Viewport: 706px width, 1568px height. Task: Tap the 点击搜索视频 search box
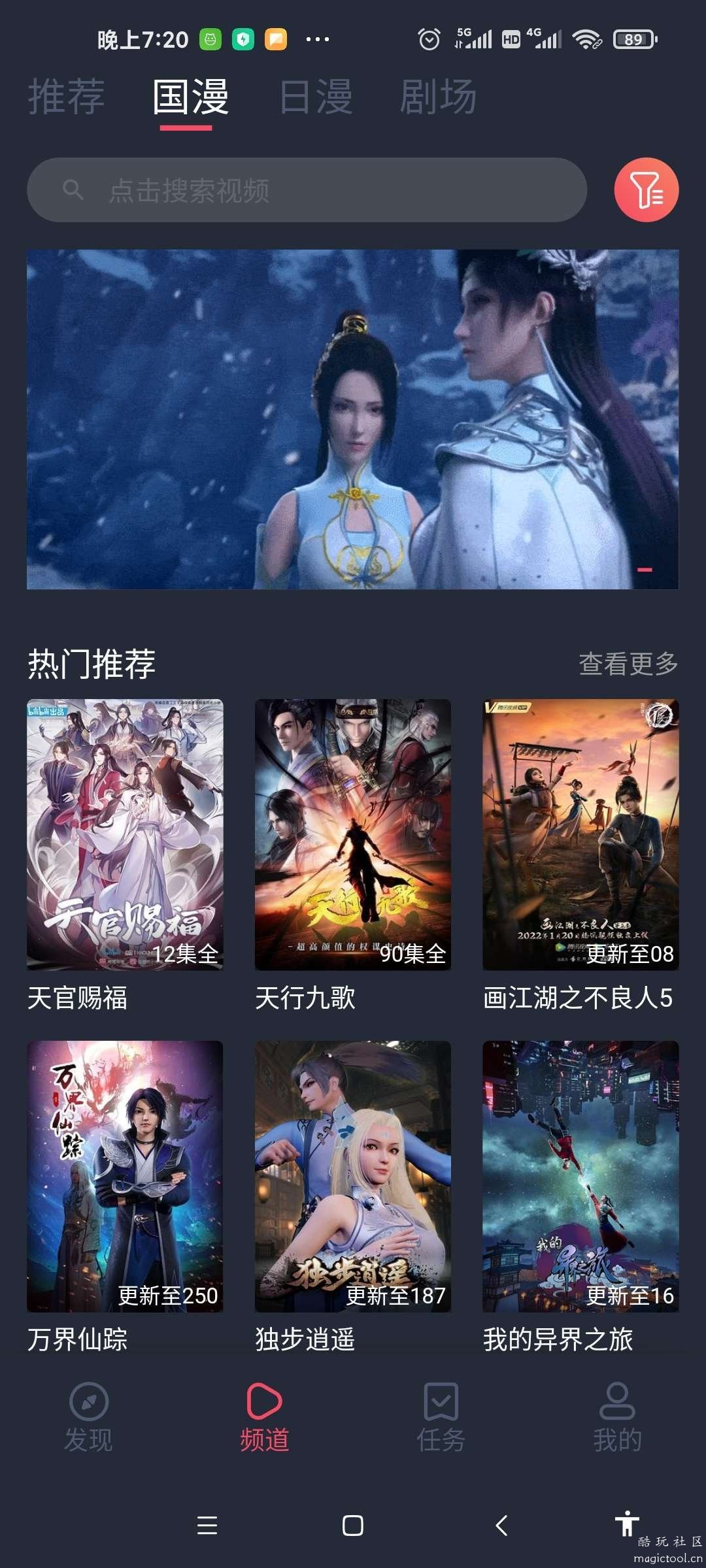306,190
